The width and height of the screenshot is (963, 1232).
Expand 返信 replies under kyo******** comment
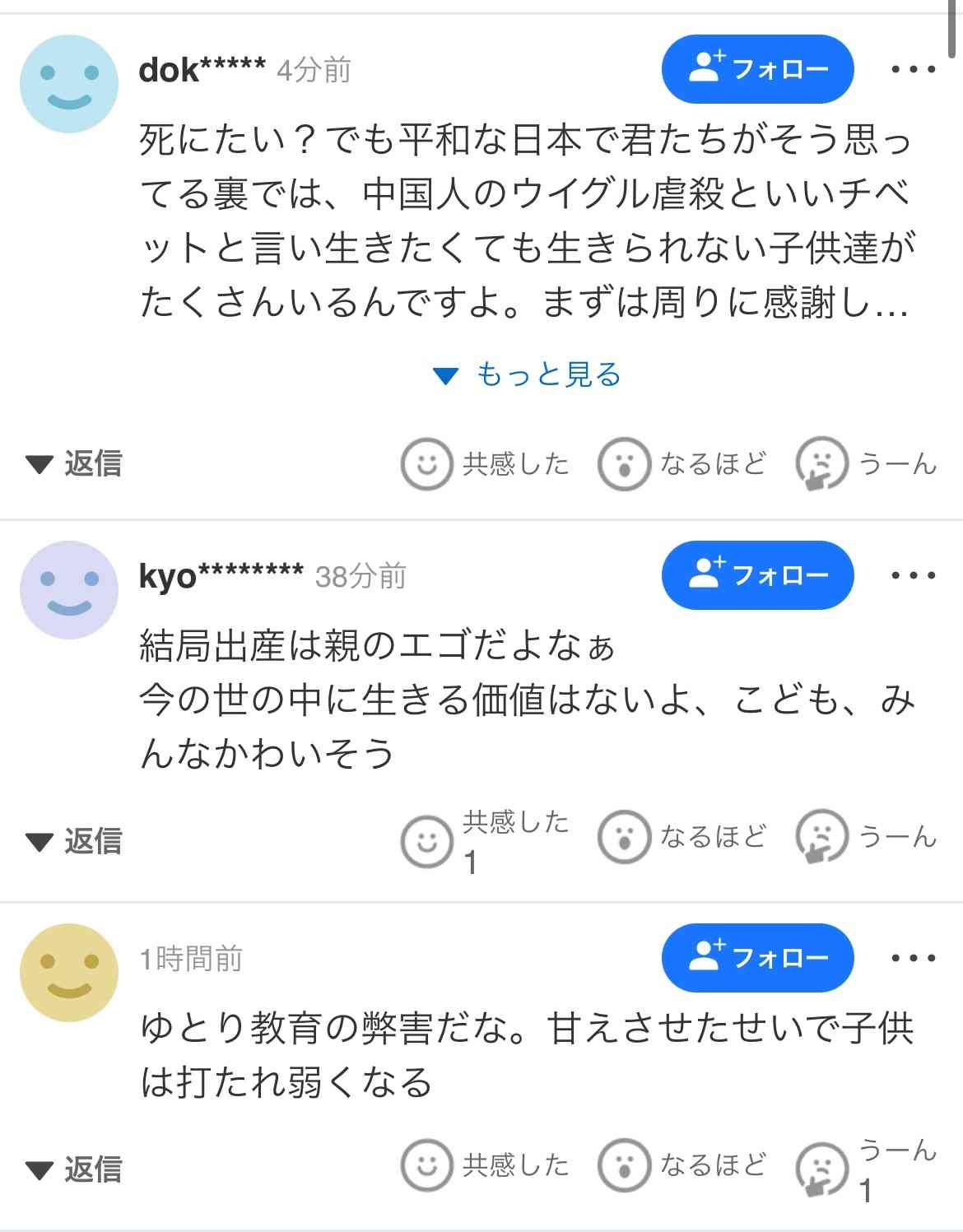[74, 841]
